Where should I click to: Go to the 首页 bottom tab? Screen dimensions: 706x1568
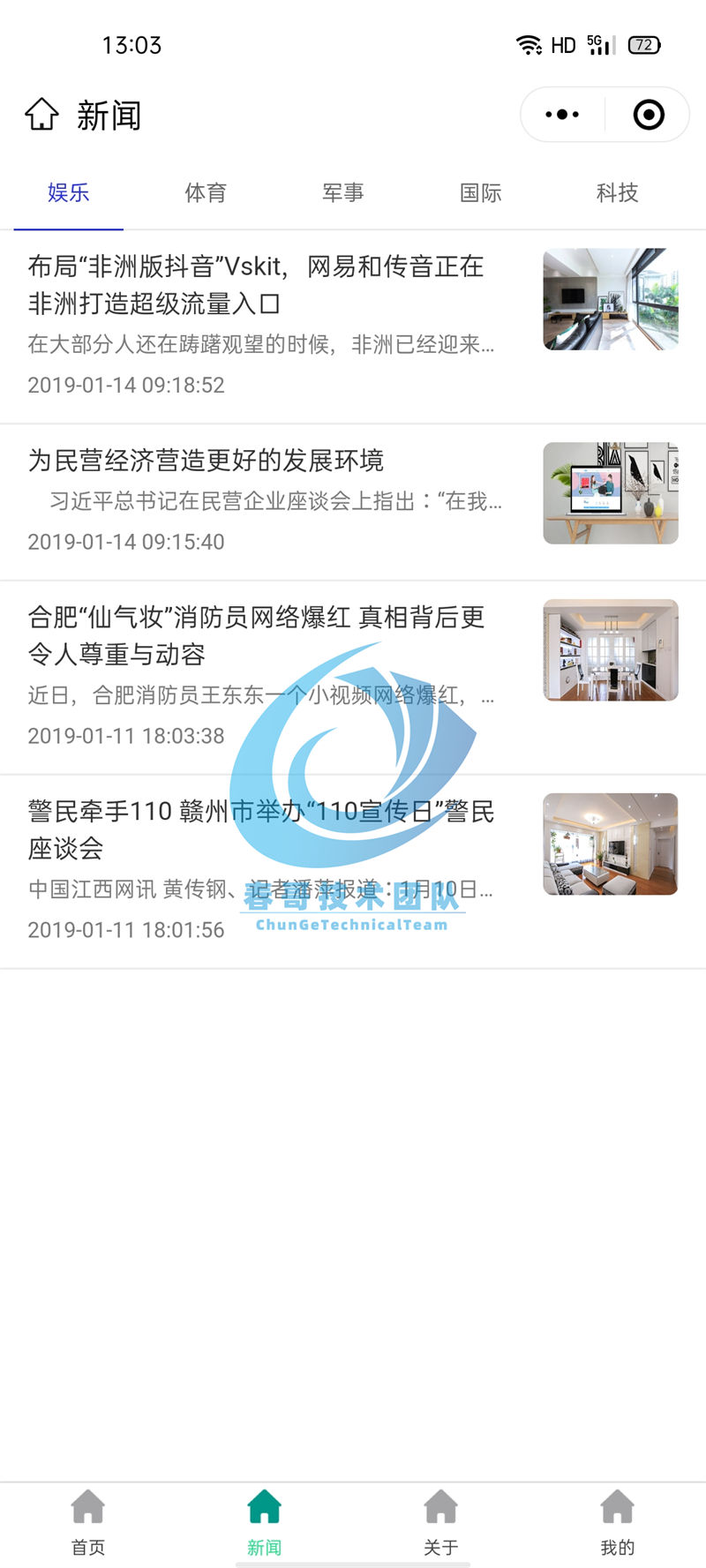pos(88,1522)
